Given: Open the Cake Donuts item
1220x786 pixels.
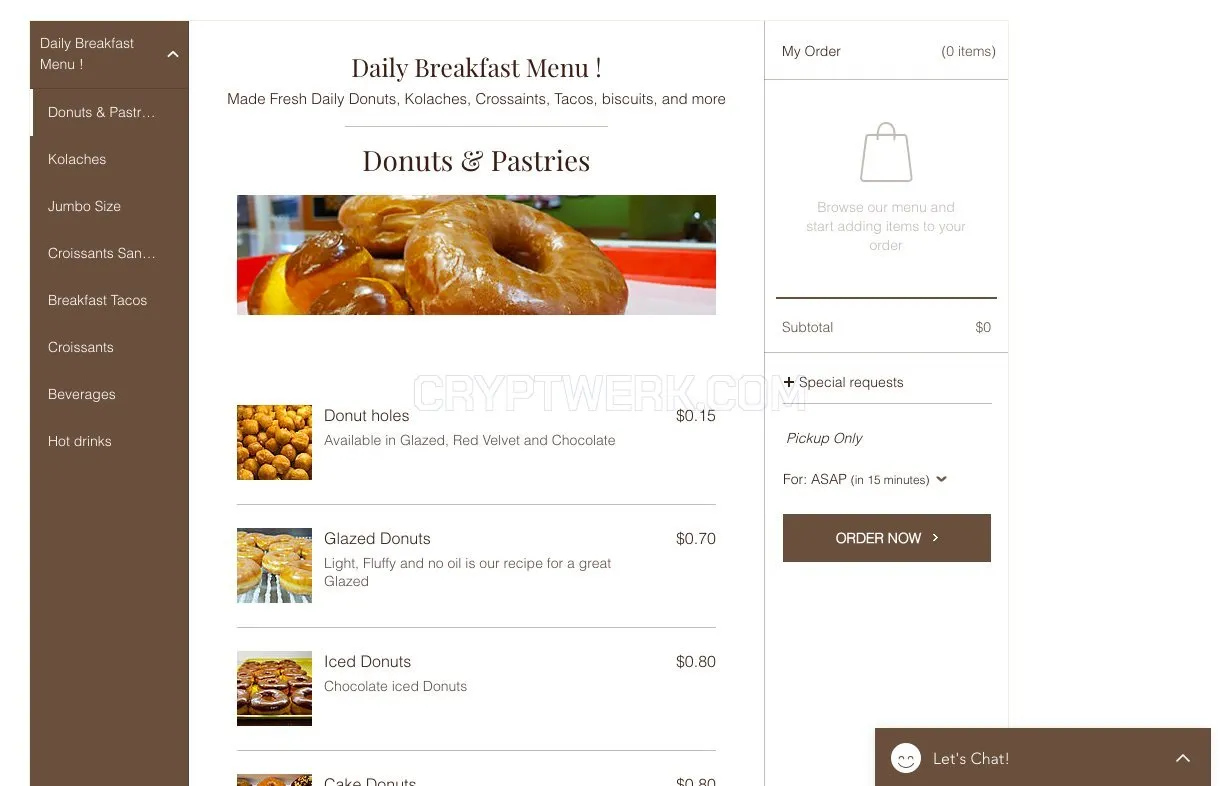Looking at the screenshot, I should pos(476,779).
